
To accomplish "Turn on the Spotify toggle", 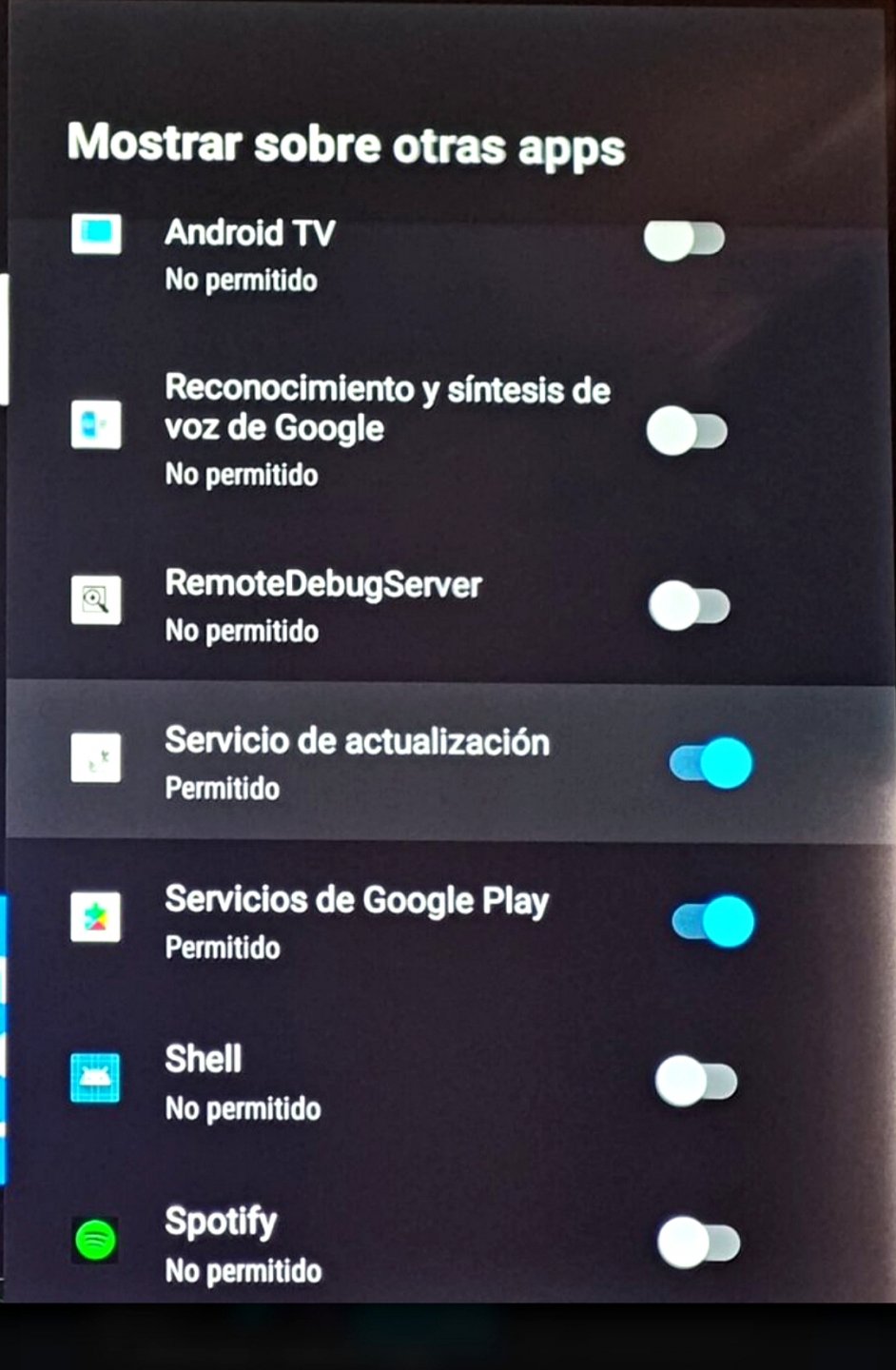I will [x=697, y=1243].
